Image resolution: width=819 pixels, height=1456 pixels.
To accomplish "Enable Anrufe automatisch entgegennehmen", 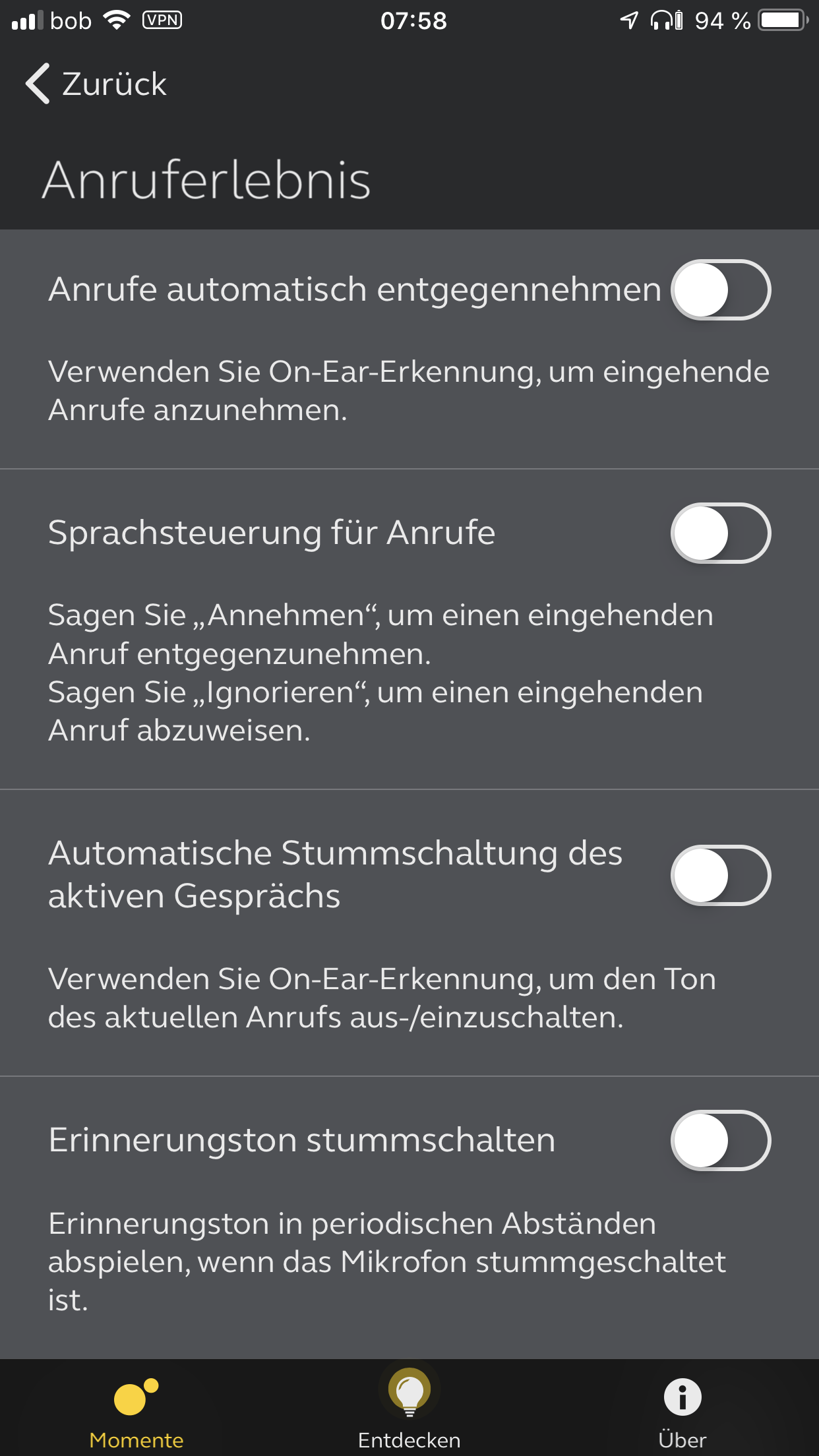I will point(721,289).
